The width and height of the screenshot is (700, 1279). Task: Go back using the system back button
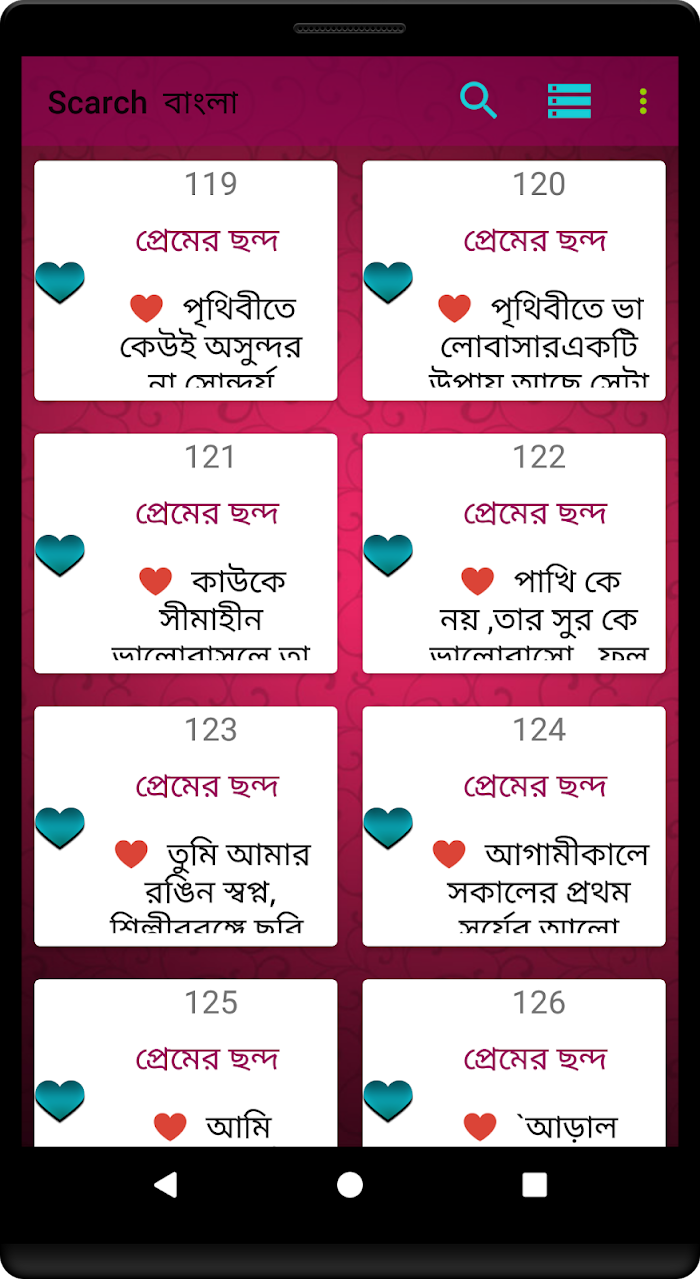point(165,1185)
